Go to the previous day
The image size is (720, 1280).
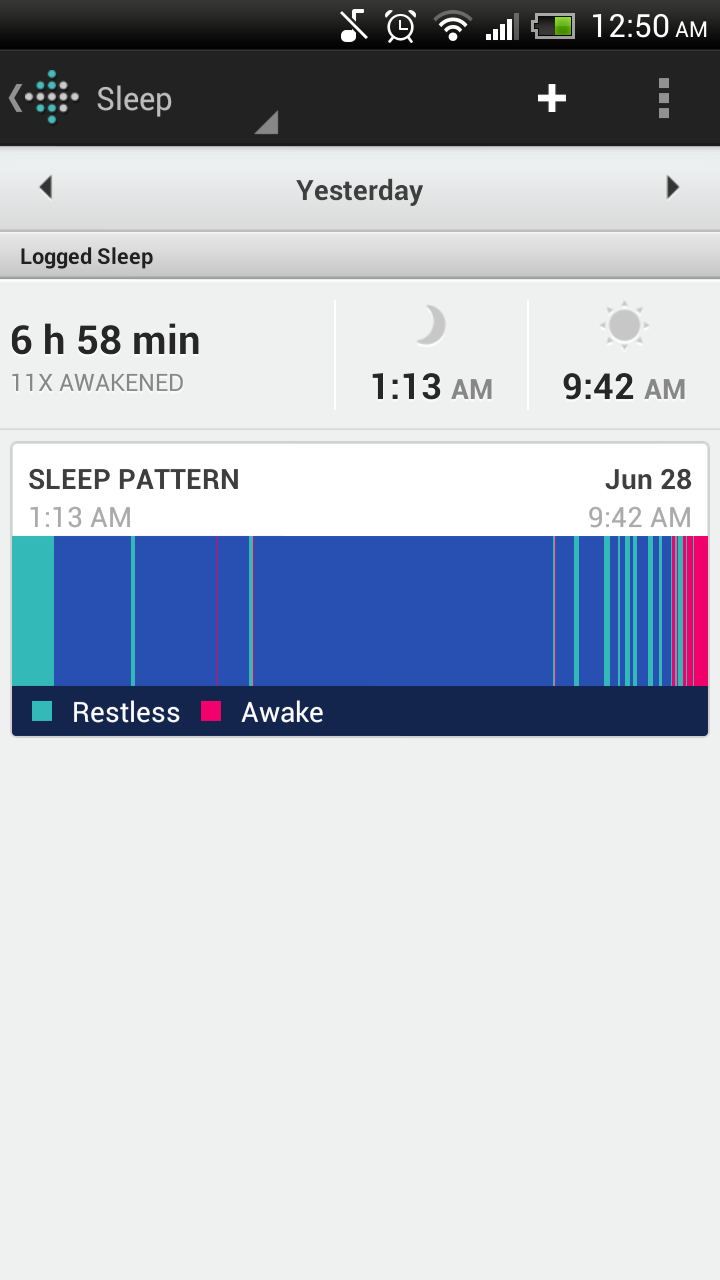(x=45, y=188)
